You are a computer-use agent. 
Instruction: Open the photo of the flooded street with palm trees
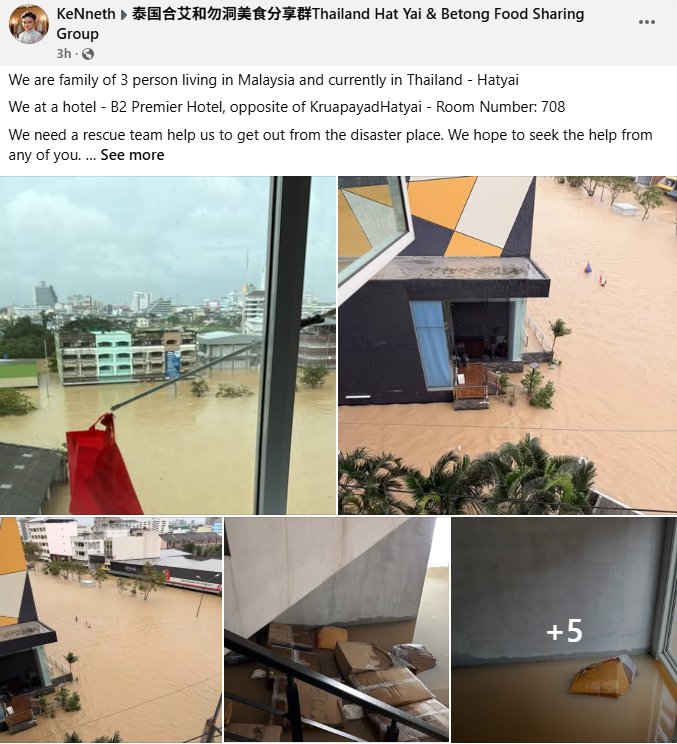coord(111,630)
